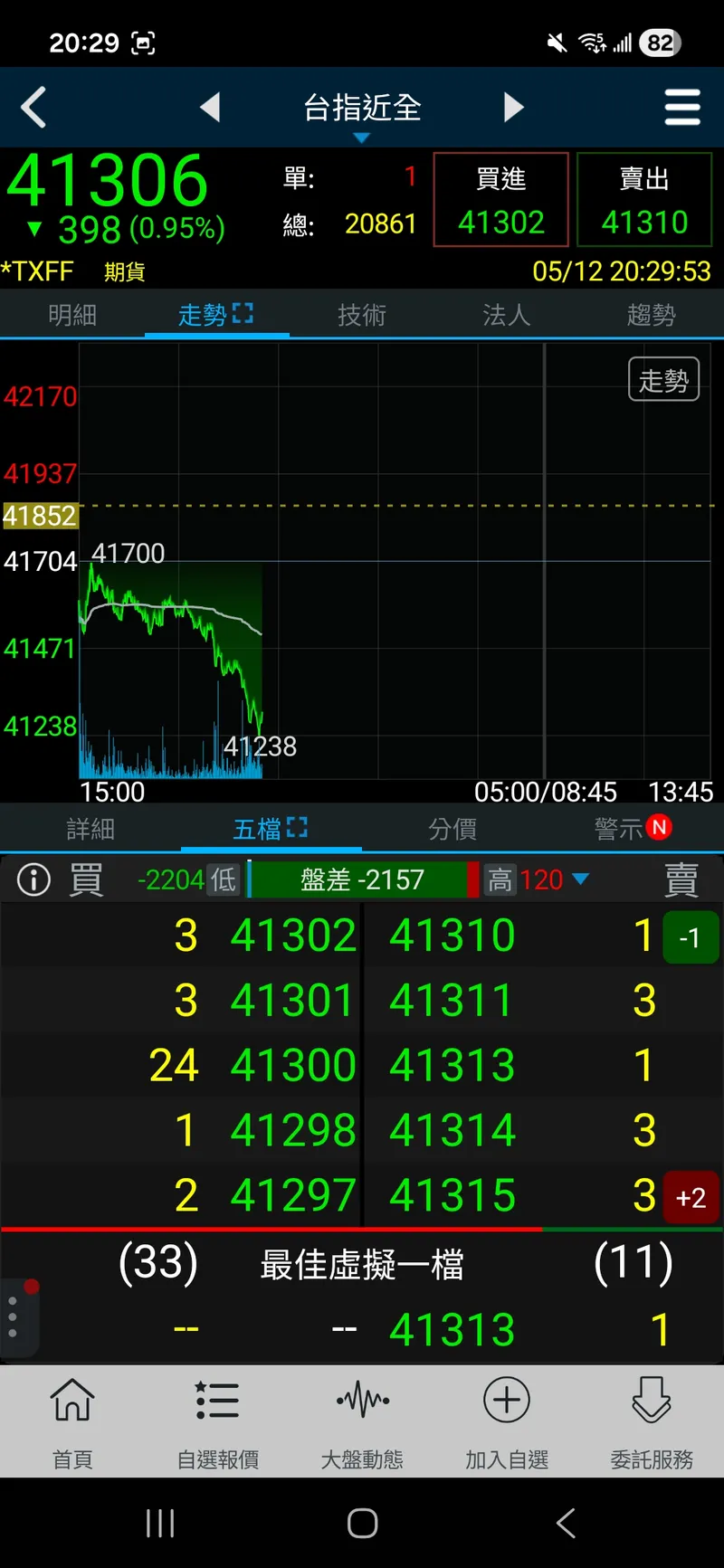724x1568 pixels.
Task: Switch to the 技術 tab
Action: point(362,315)
